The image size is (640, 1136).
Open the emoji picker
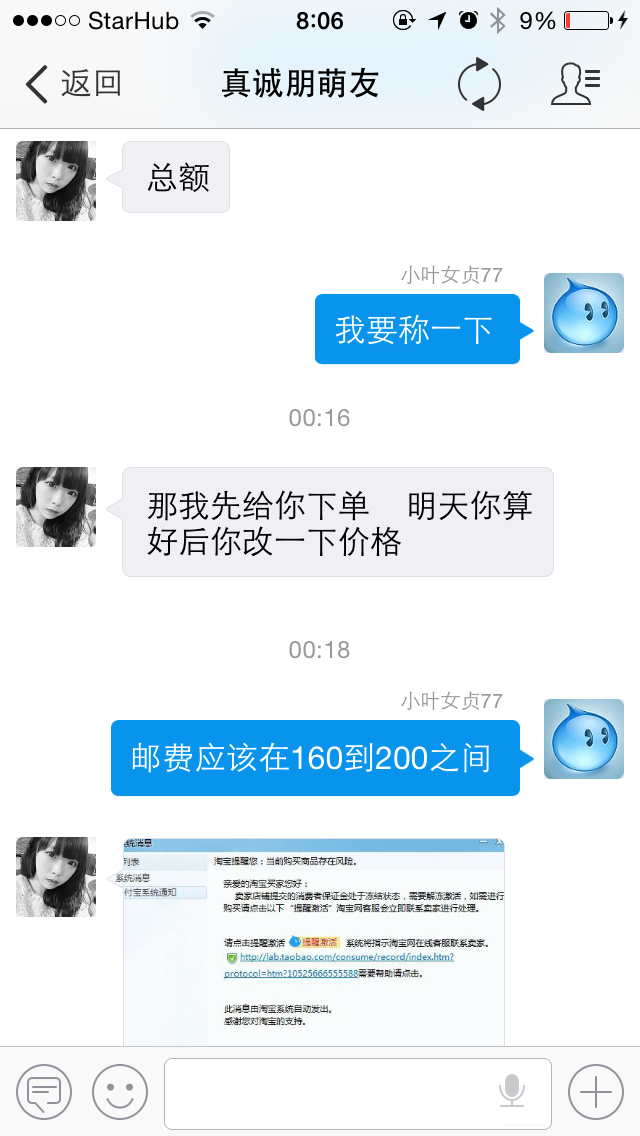pos(120,1091)
